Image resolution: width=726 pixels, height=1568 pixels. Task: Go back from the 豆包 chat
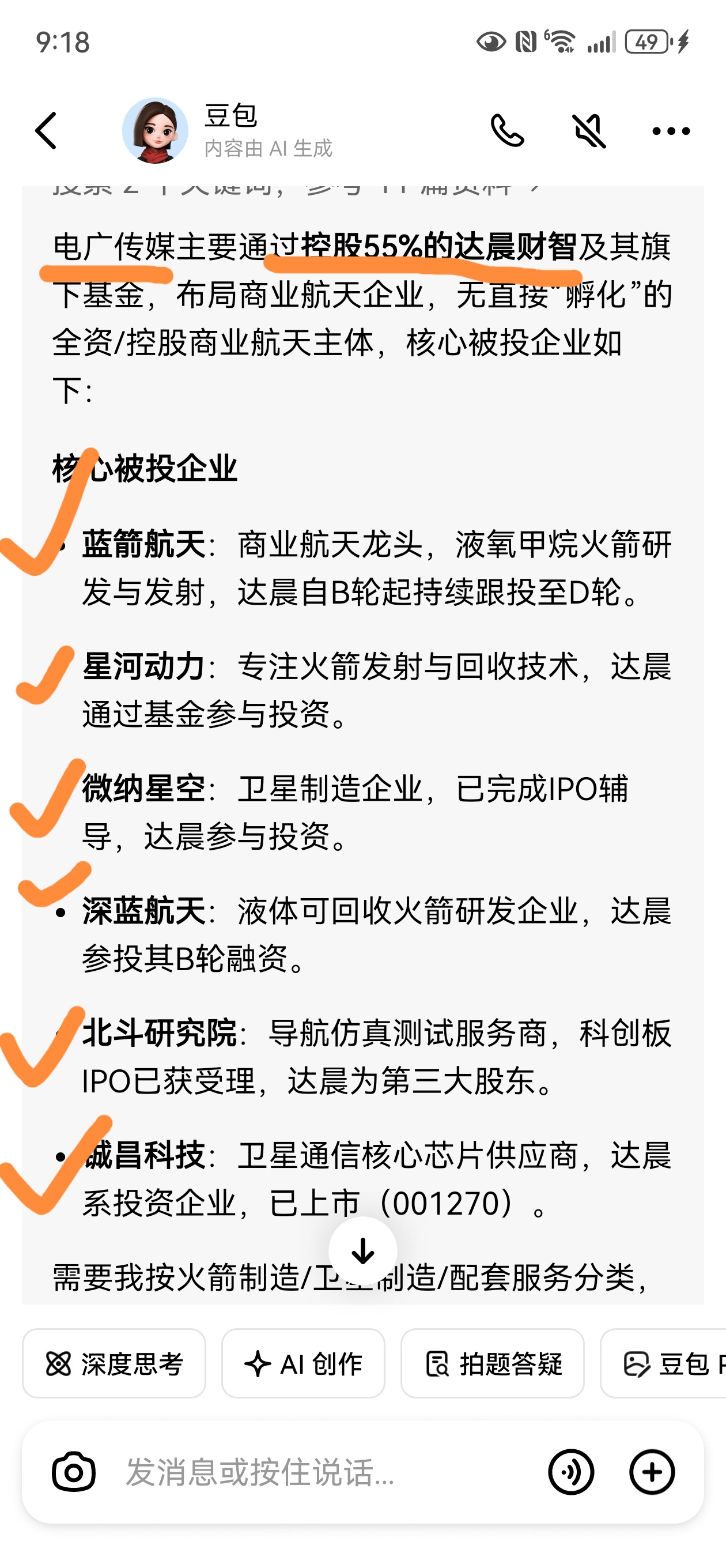point(46,130)
